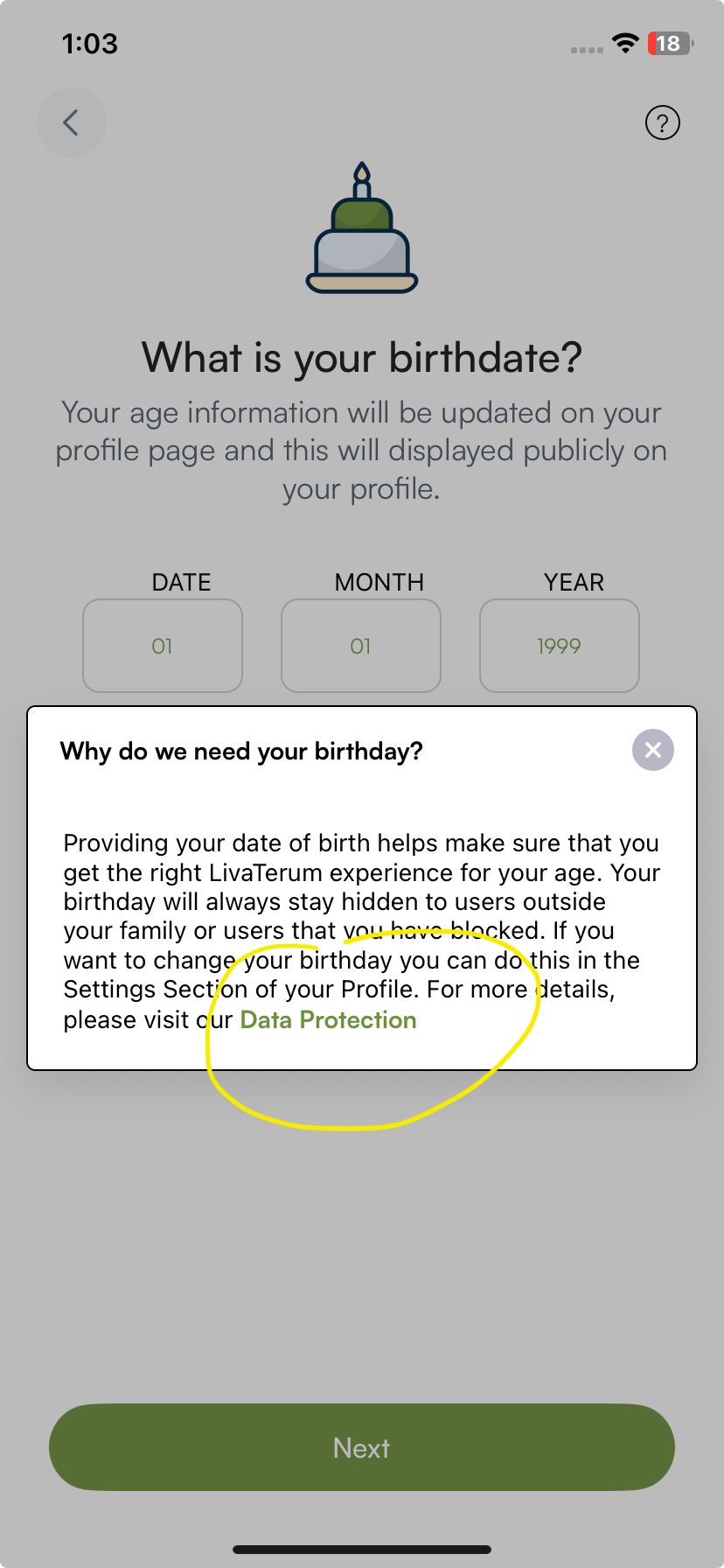
Task: Open the help question mark icon
Action: 662,122
